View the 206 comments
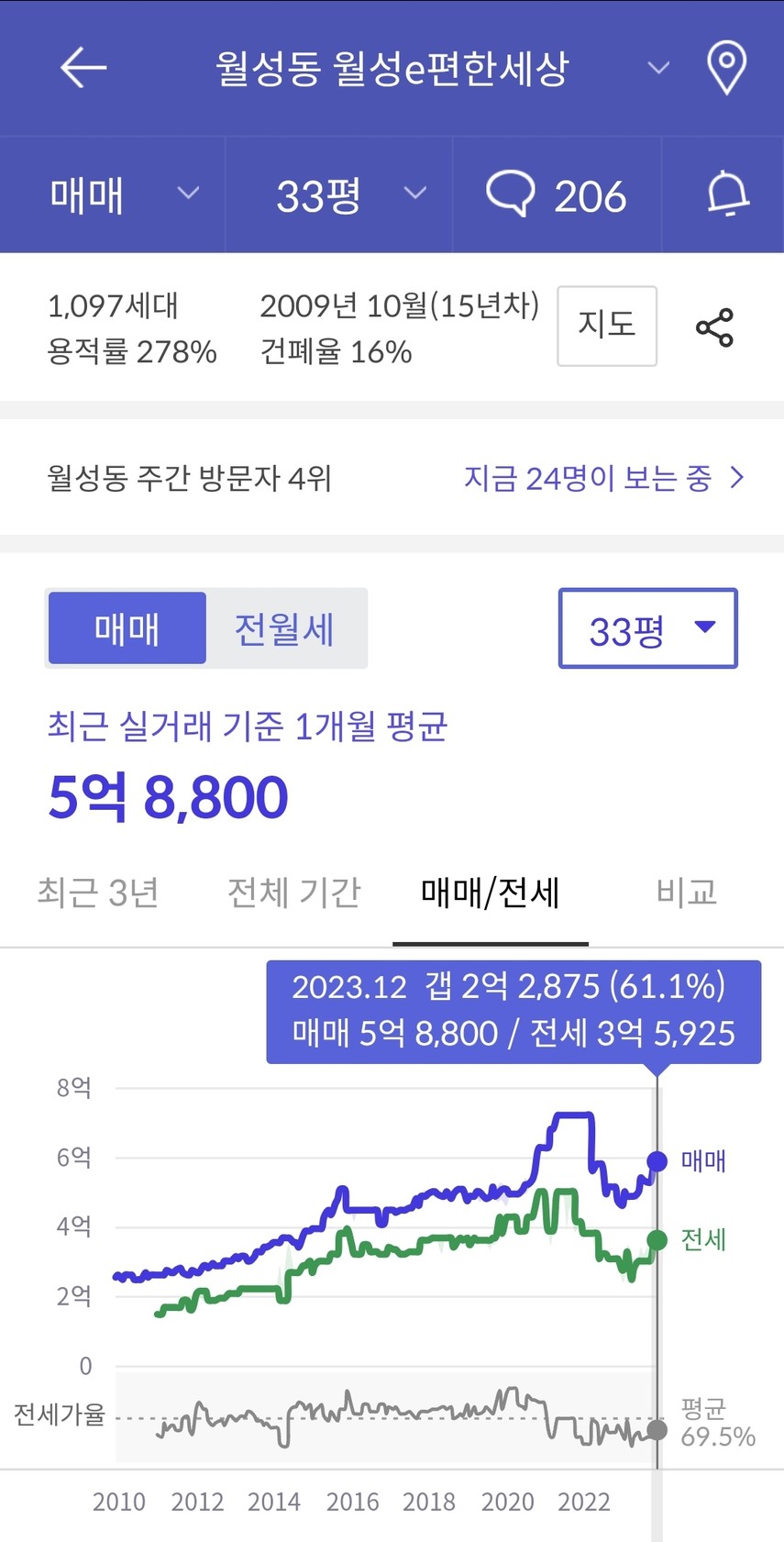 [x=557, y=195]
